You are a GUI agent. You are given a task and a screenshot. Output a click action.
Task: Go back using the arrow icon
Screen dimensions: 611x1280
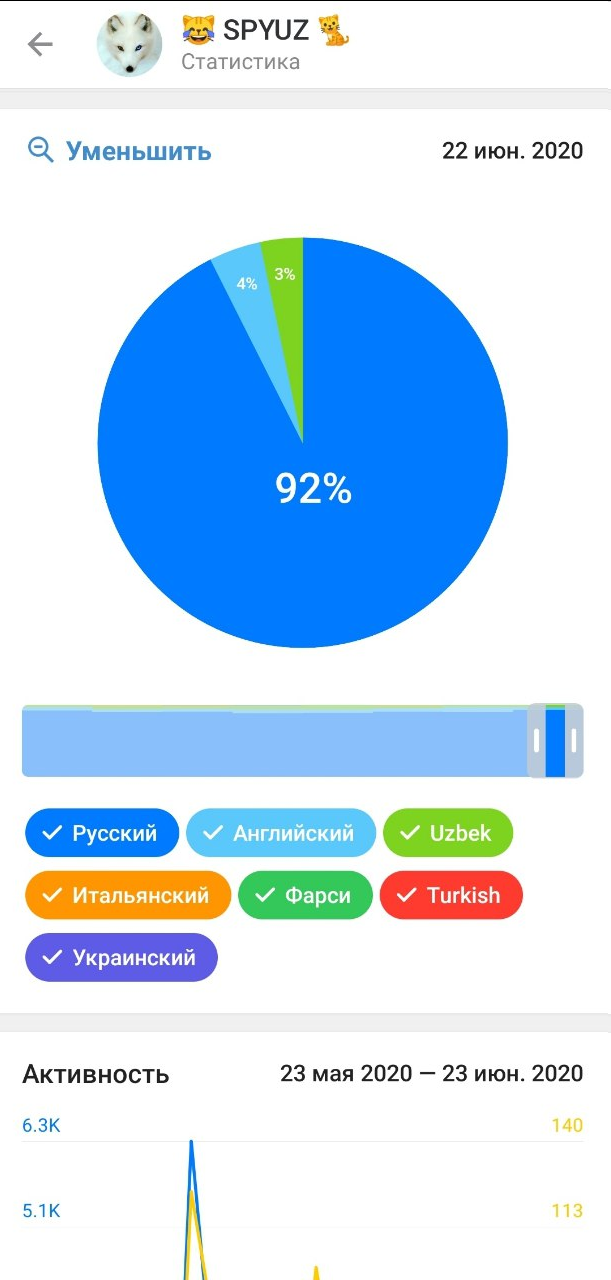40,44
